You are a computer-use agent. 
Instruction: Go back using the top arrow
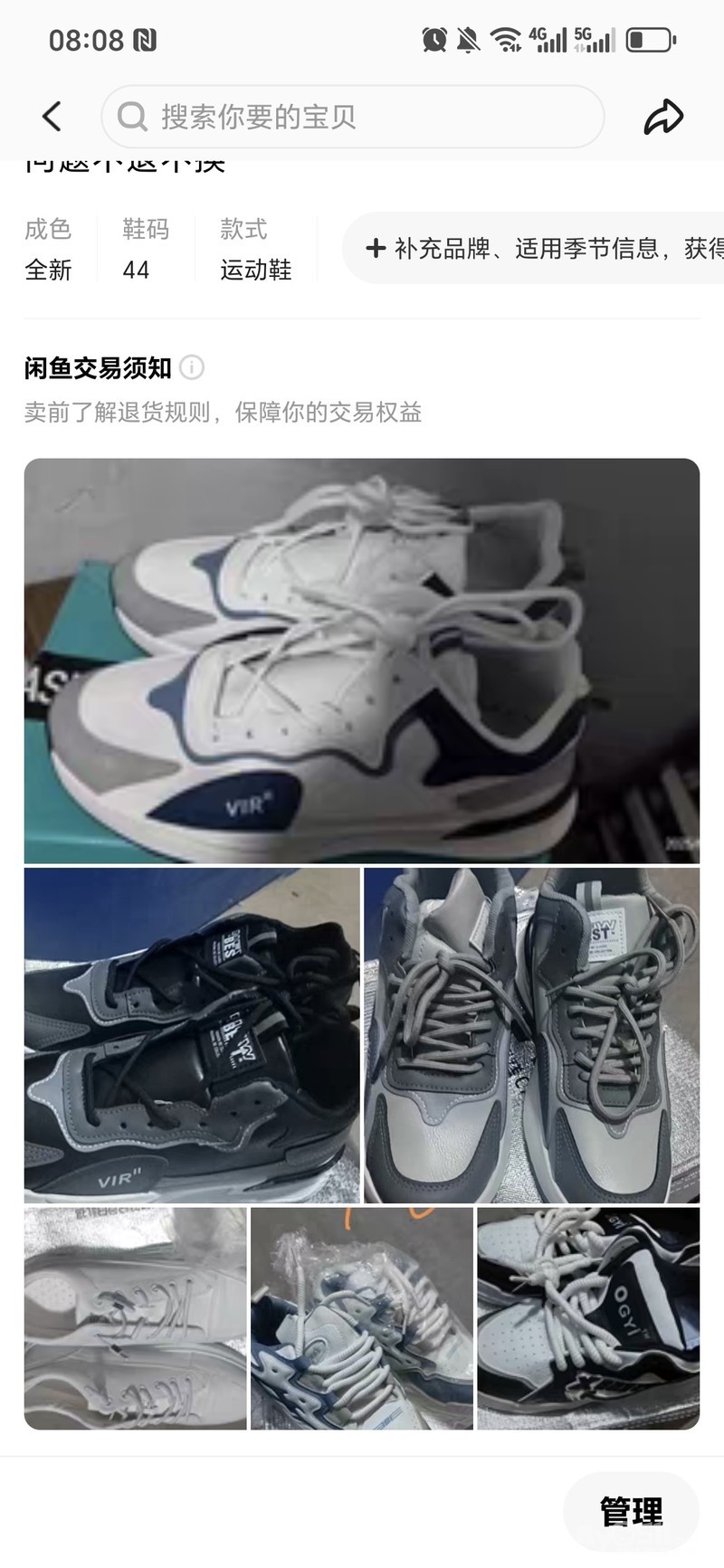point(52,117)
